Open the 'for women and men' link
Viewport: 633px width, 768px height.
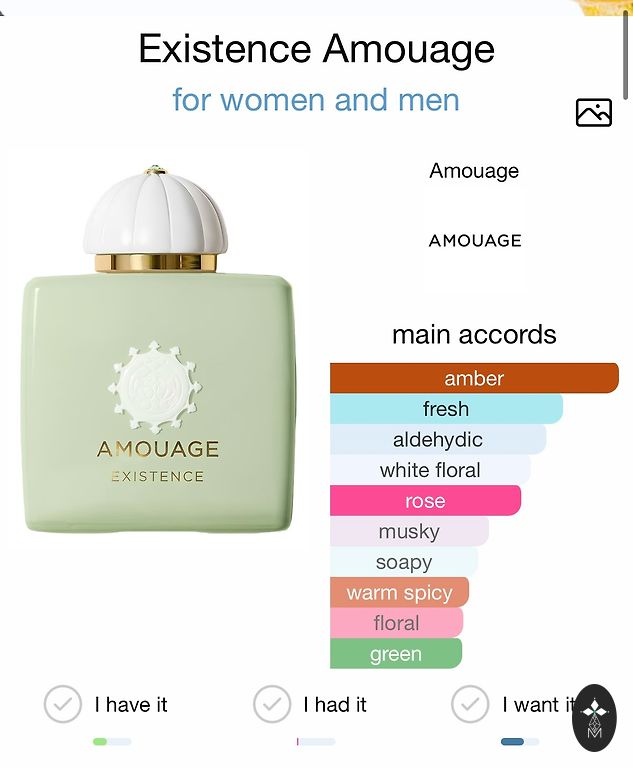pyautogui.click(x=316, y=100)
